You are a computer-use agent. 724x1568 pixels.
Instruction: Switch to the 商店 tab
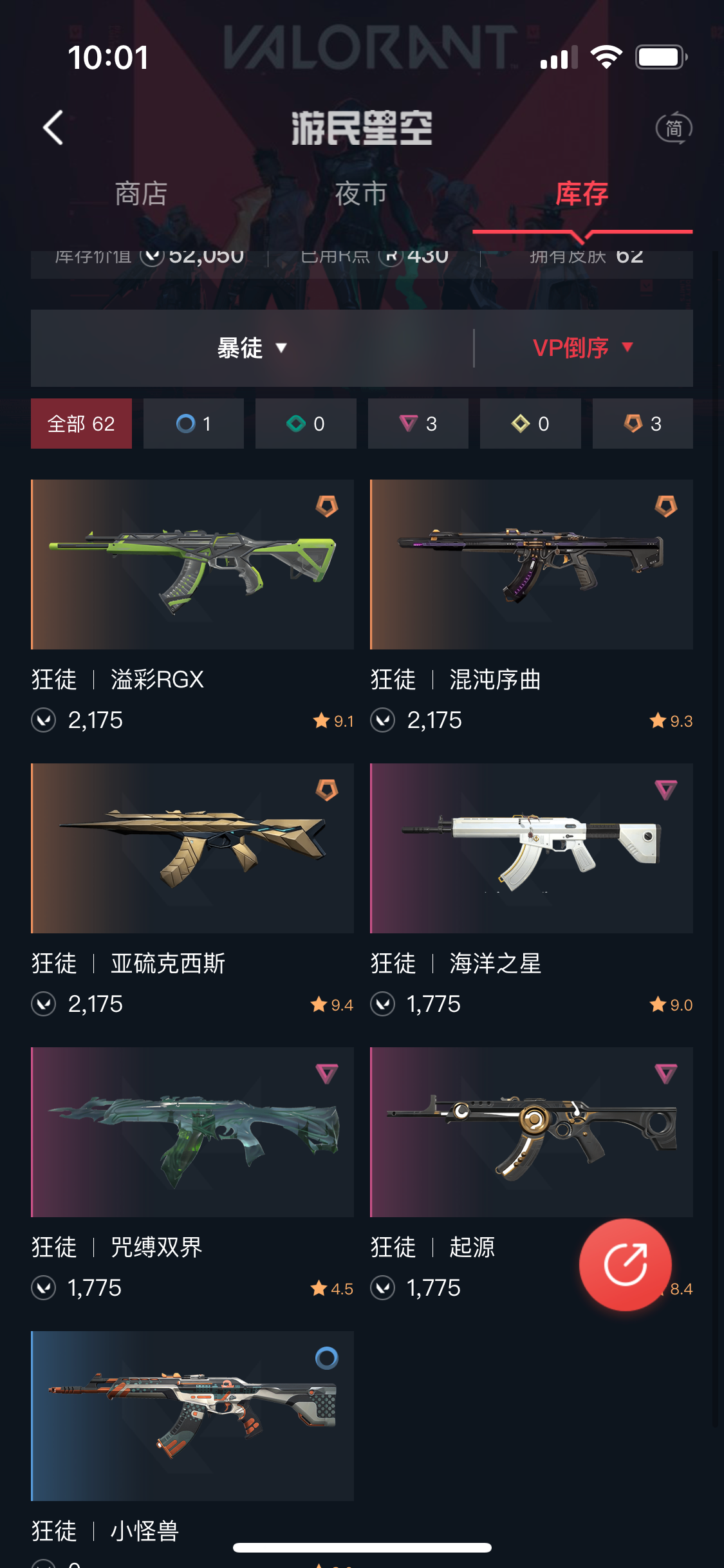(x=141, y=194)
